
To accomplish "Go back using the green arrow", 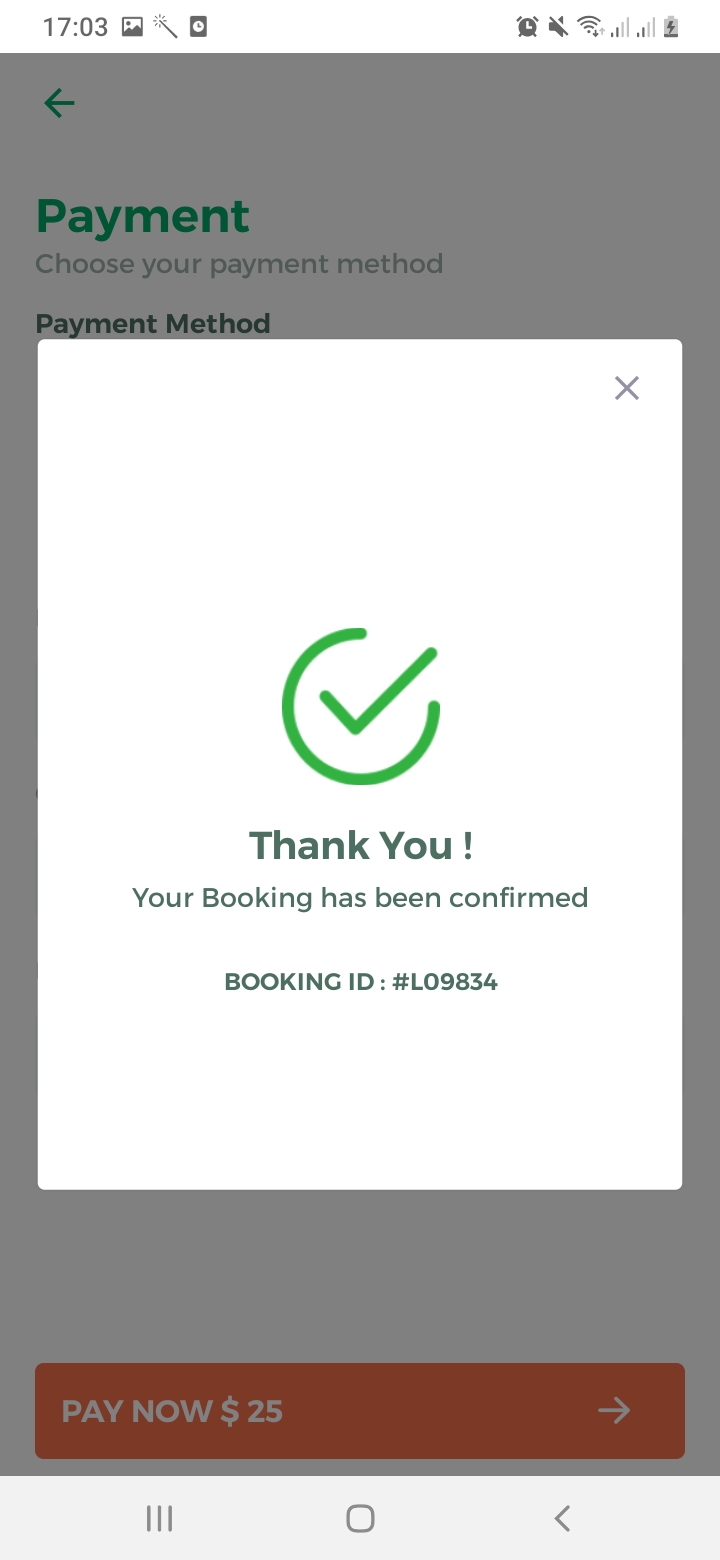I will 59,103.
